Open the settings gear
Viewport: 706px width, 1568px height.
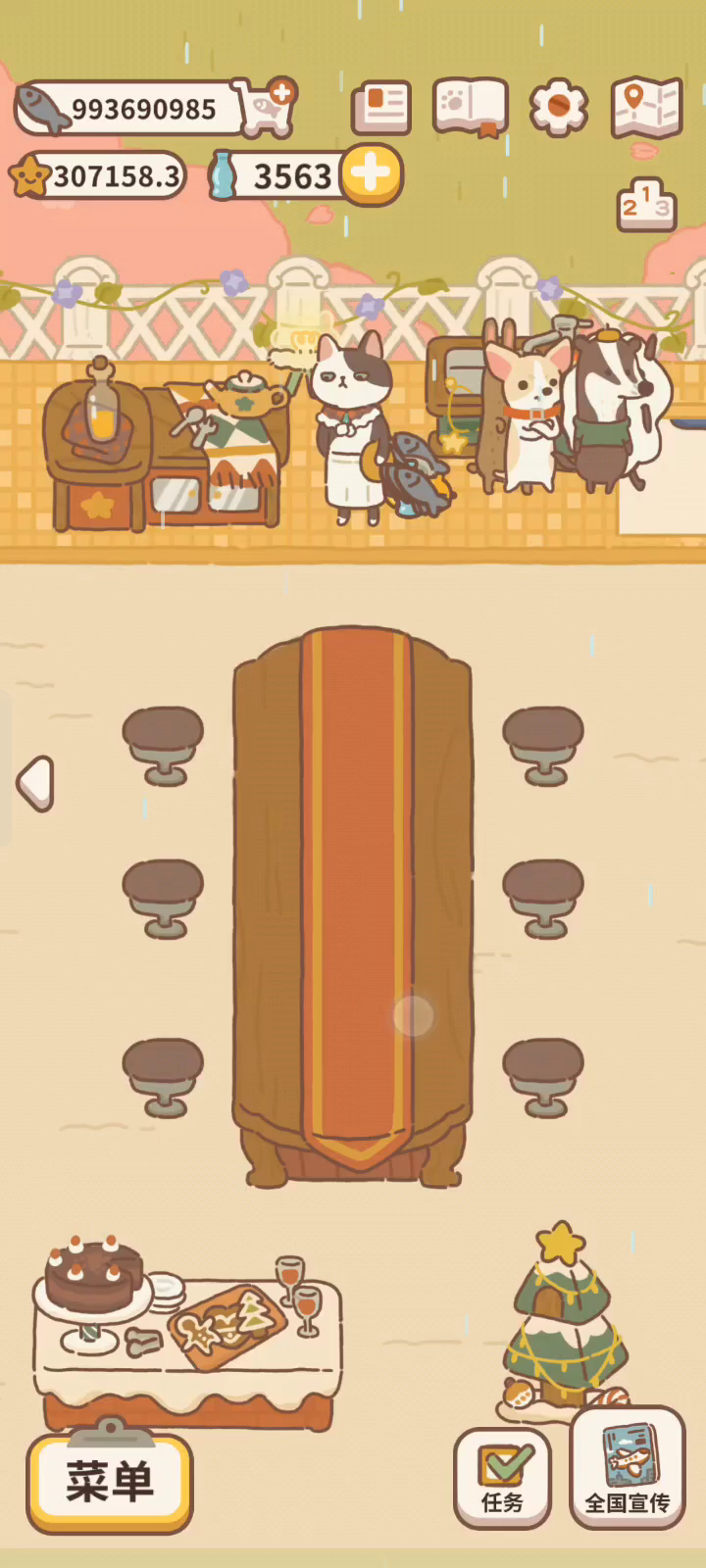pos(559,107)
